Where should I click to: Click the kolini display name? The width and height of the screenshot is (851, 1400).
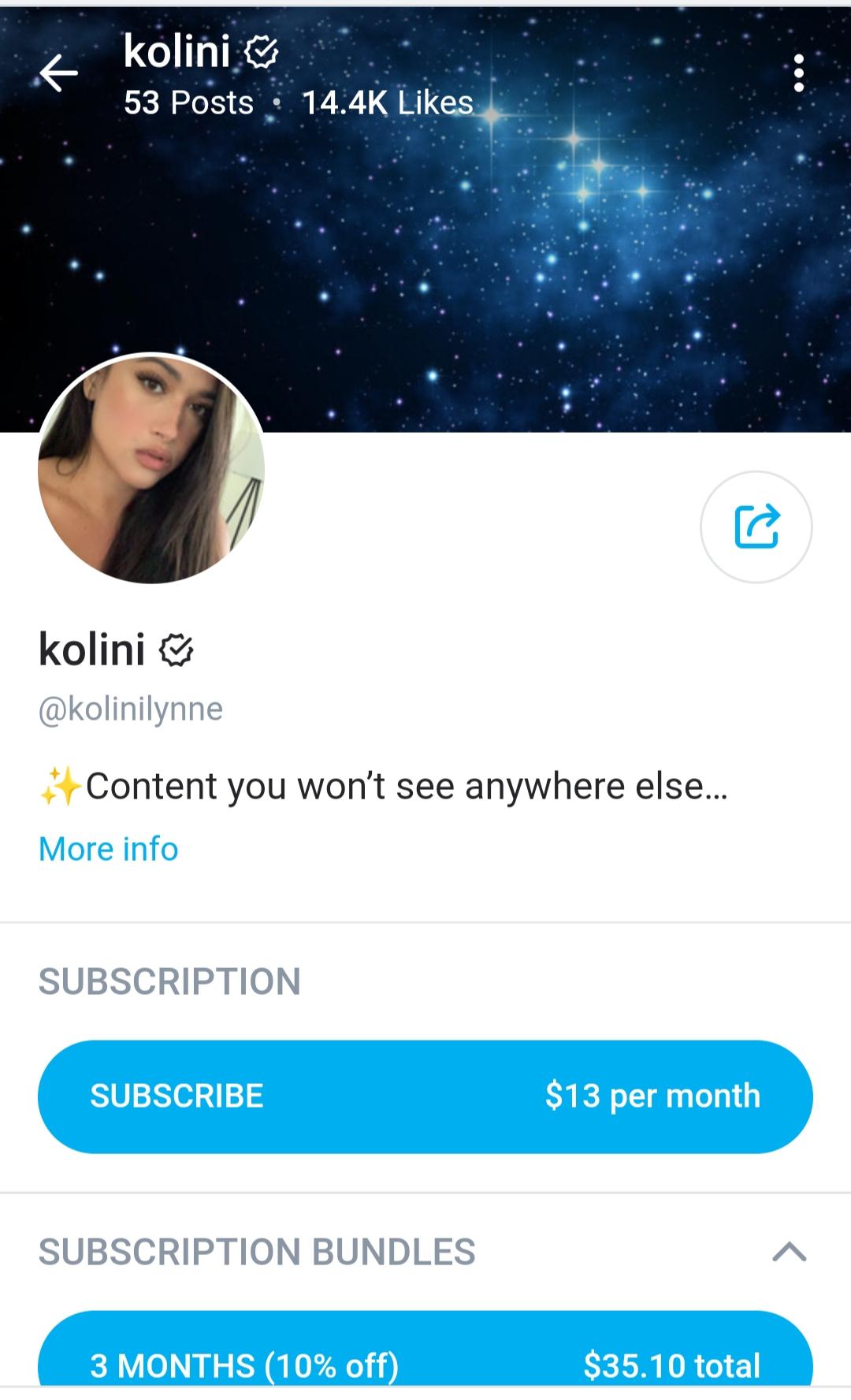point(94,649)
